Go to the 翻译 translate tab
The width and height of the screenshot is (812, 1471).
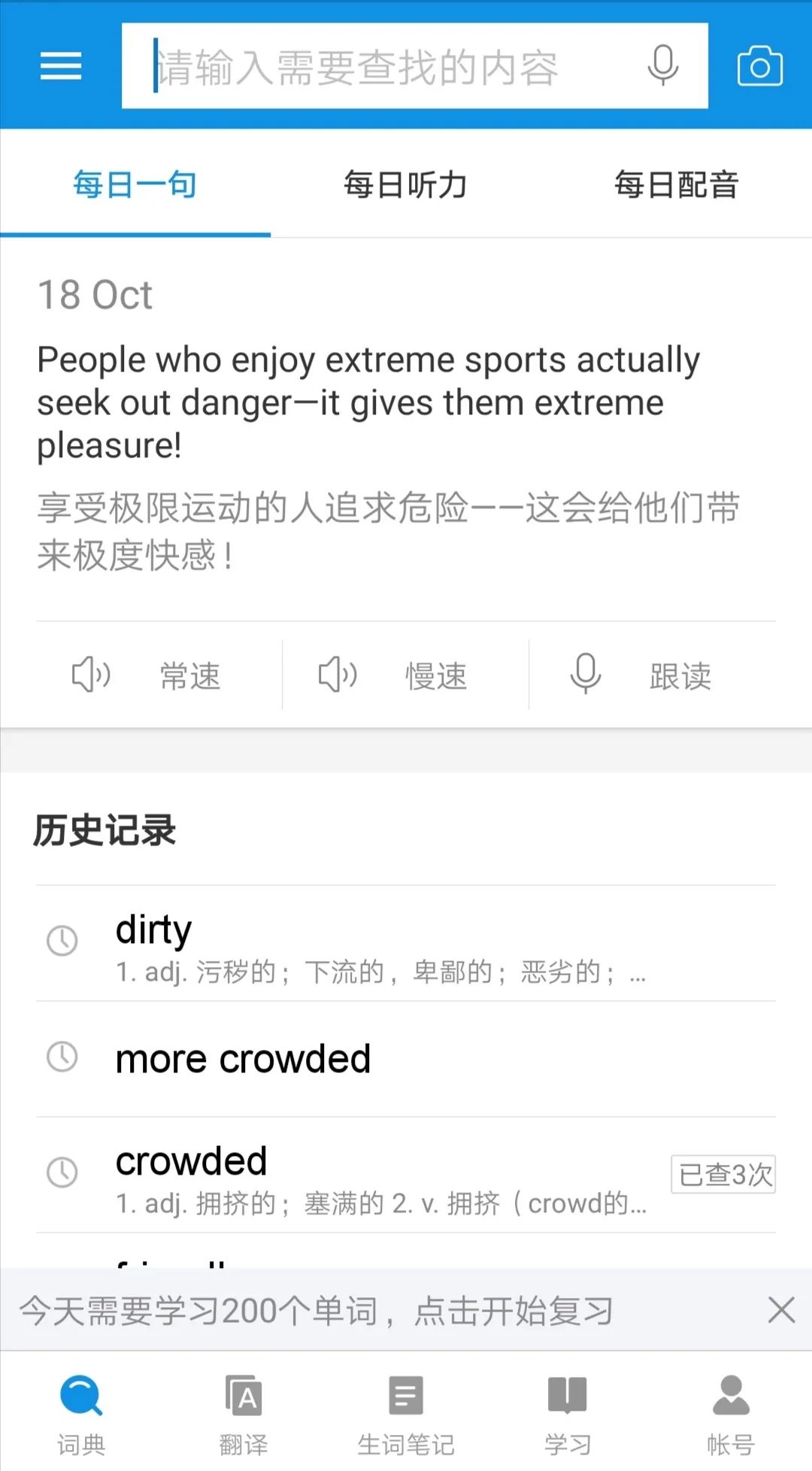[x=244, y=1412]
